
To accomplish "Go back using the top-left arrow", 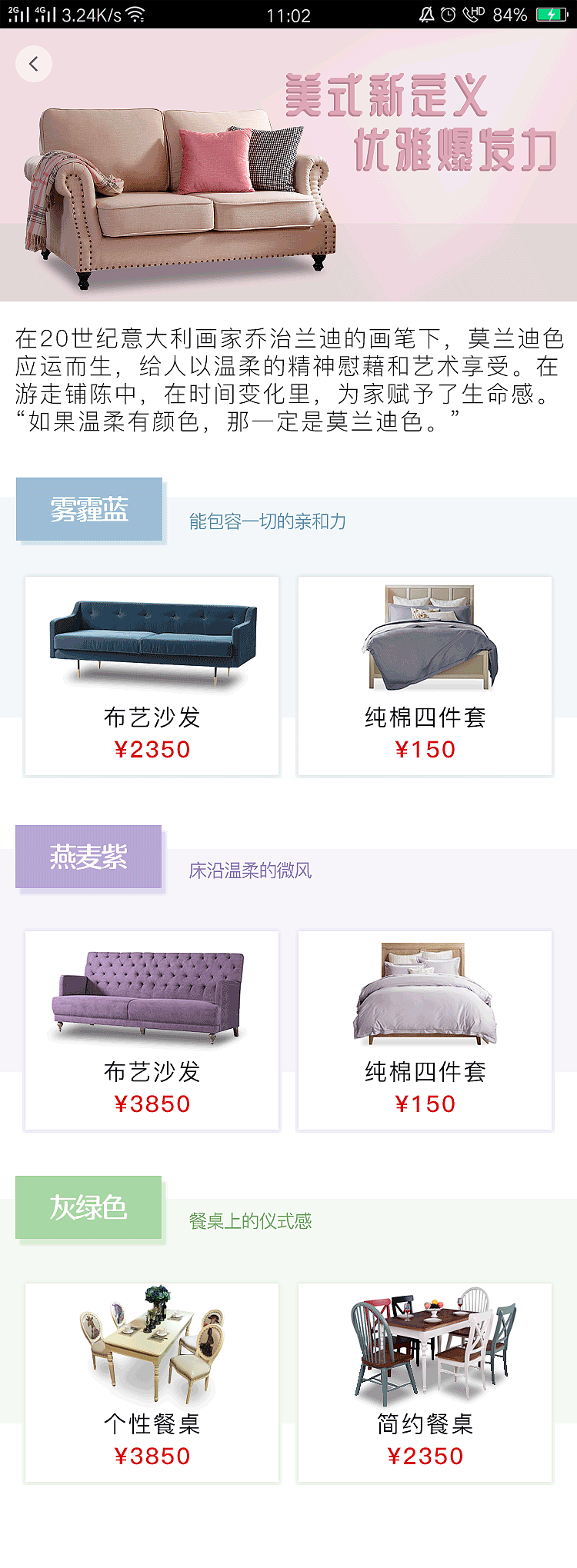I will (34, 64).
